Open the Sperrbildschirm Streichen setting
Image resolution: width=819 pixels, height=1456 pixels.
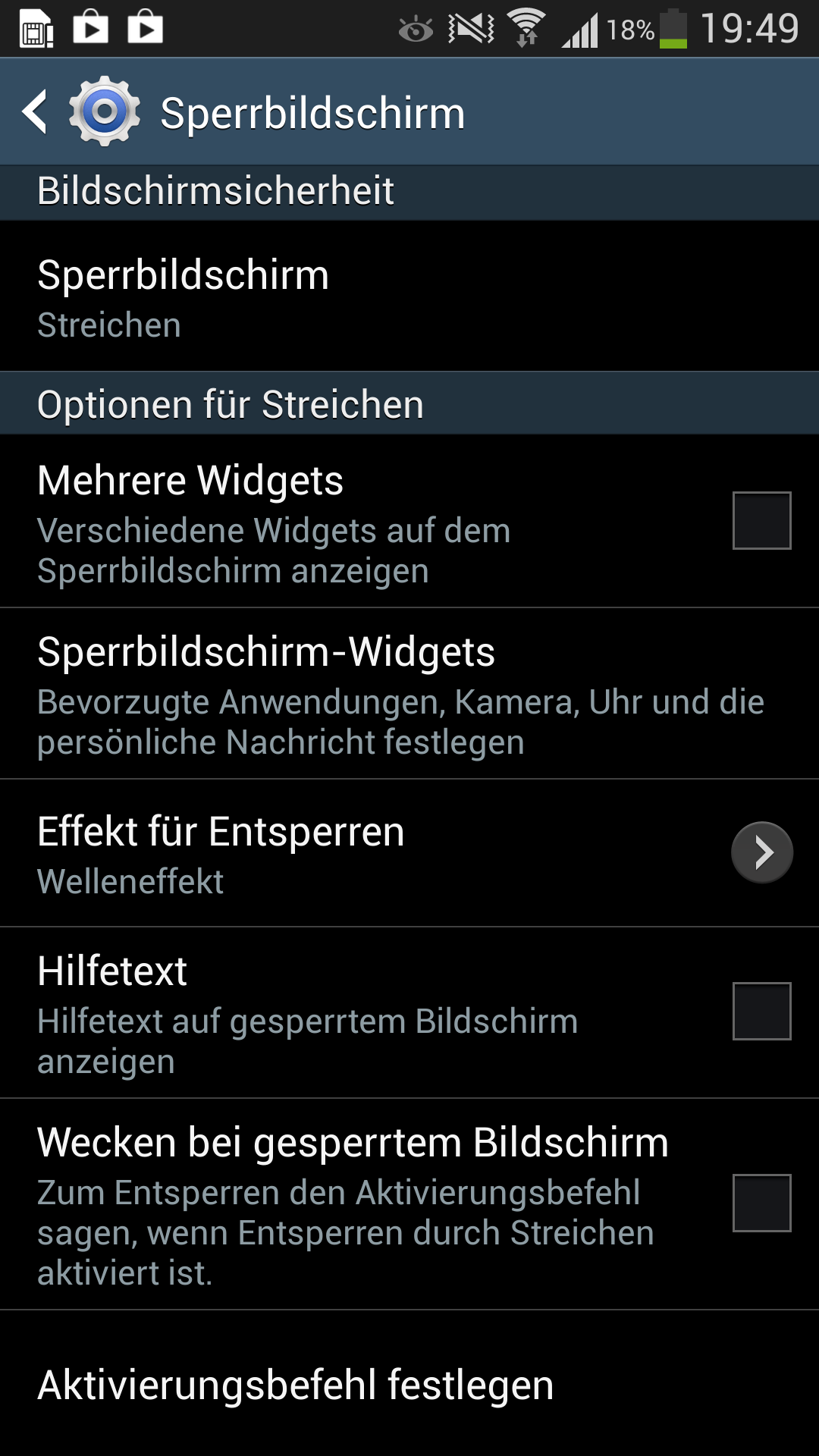[409, 297]
